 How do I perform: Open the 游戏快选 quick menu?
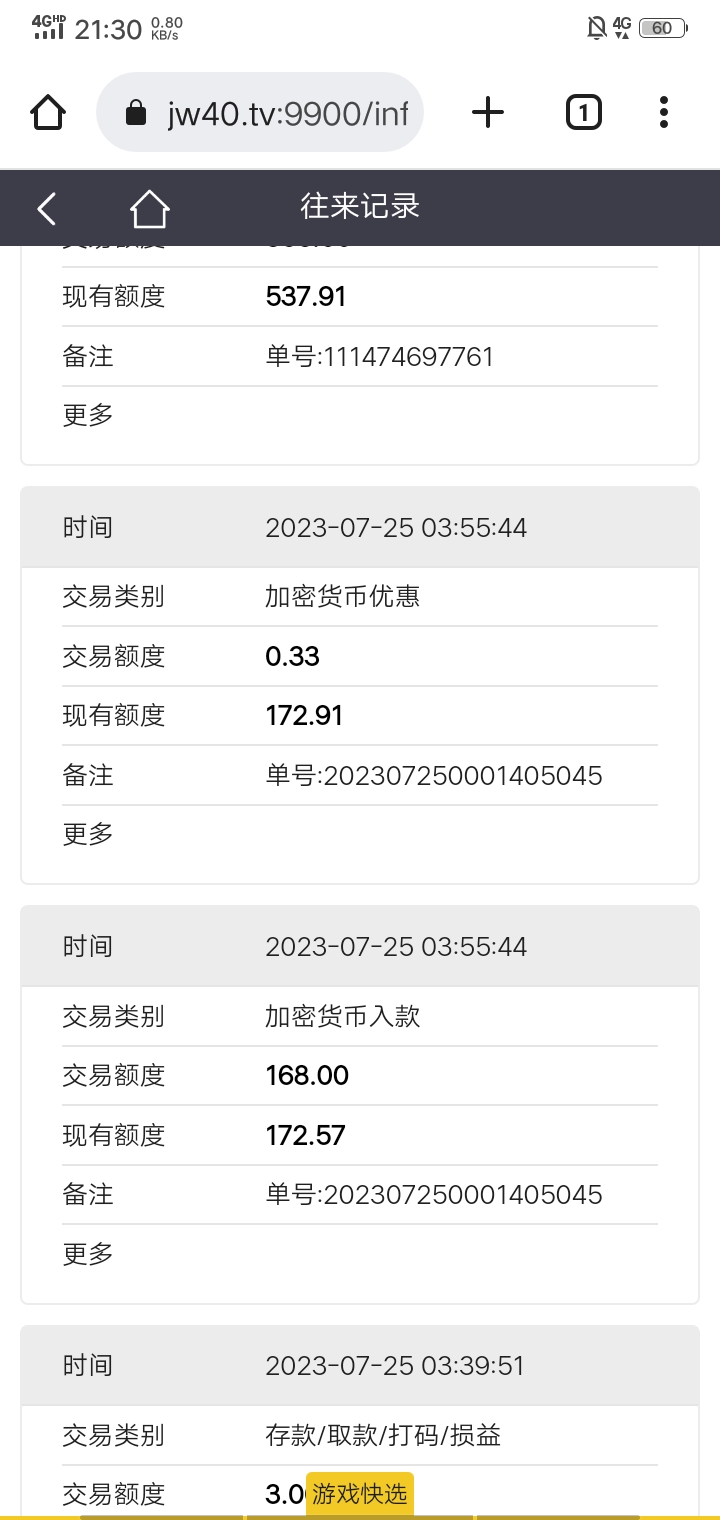pyautogui.click(x=360, y=1494)
